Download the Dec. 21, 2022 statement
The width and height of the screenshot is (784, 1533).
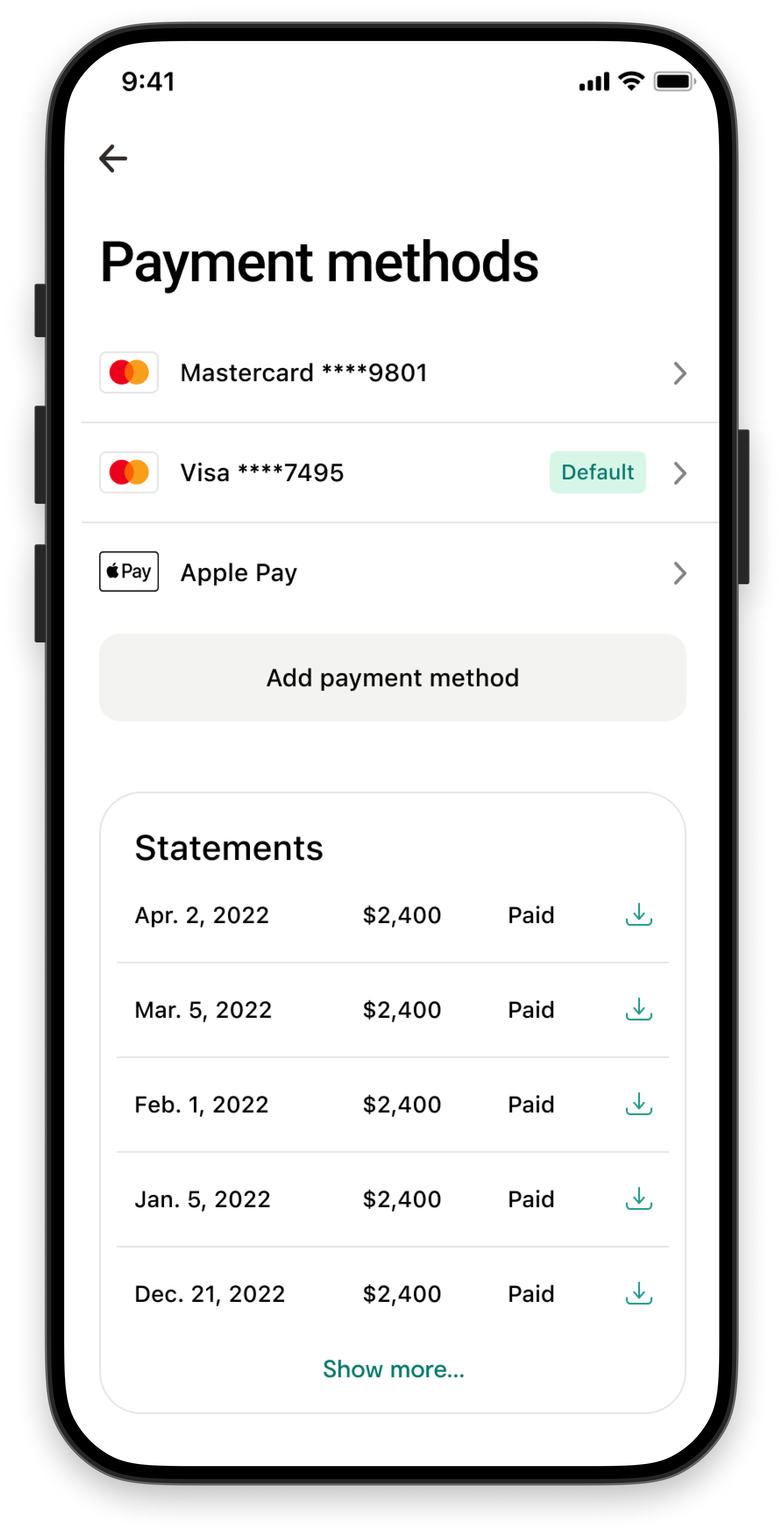pyautogui.click(x=639, y=1293)
